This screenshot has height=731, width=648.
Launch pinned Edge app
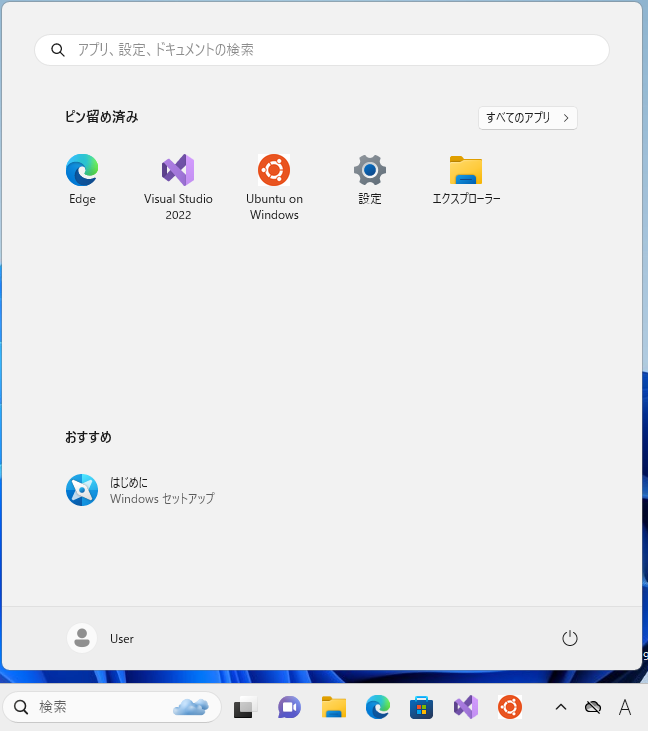point(82,180)
